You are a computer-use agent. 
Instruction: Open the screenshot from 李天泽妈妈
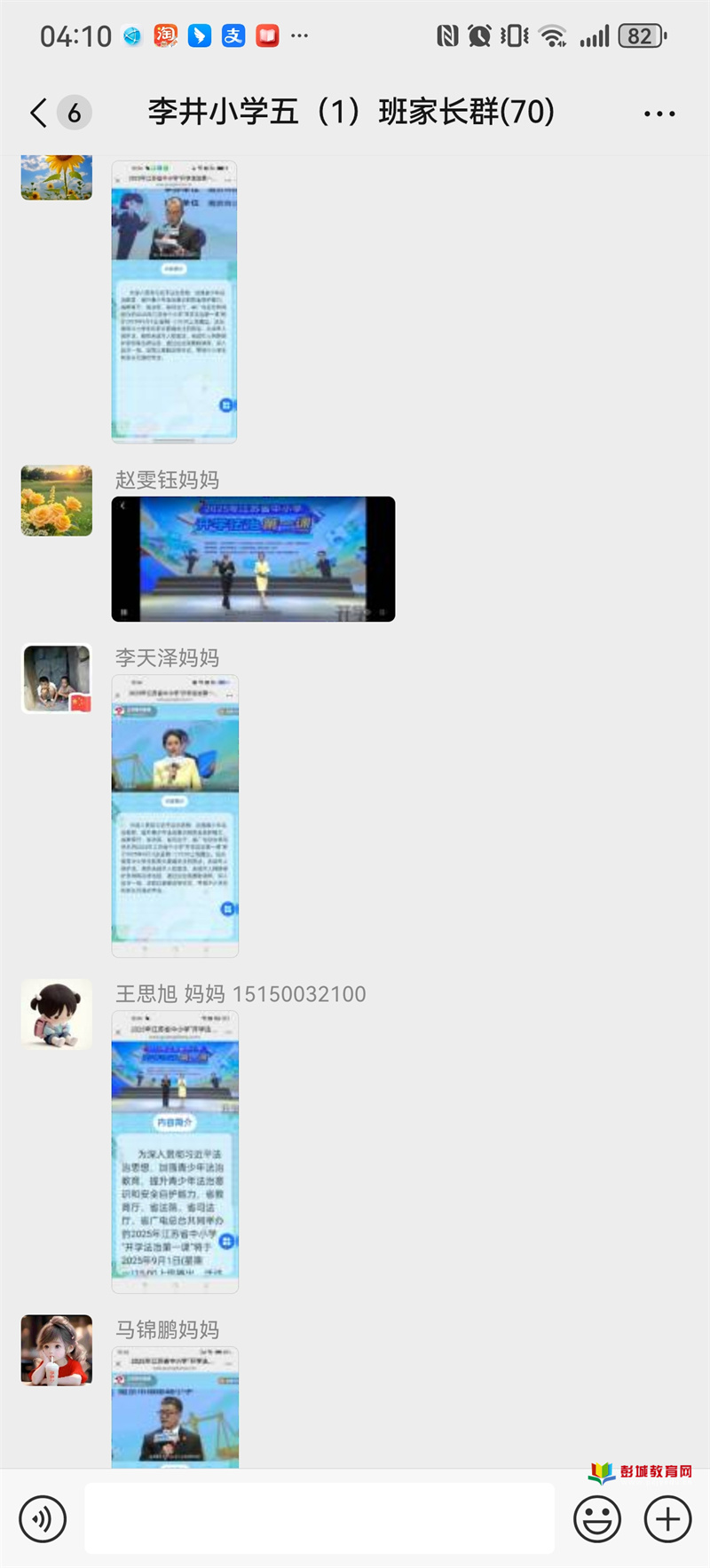pos(175,816)
